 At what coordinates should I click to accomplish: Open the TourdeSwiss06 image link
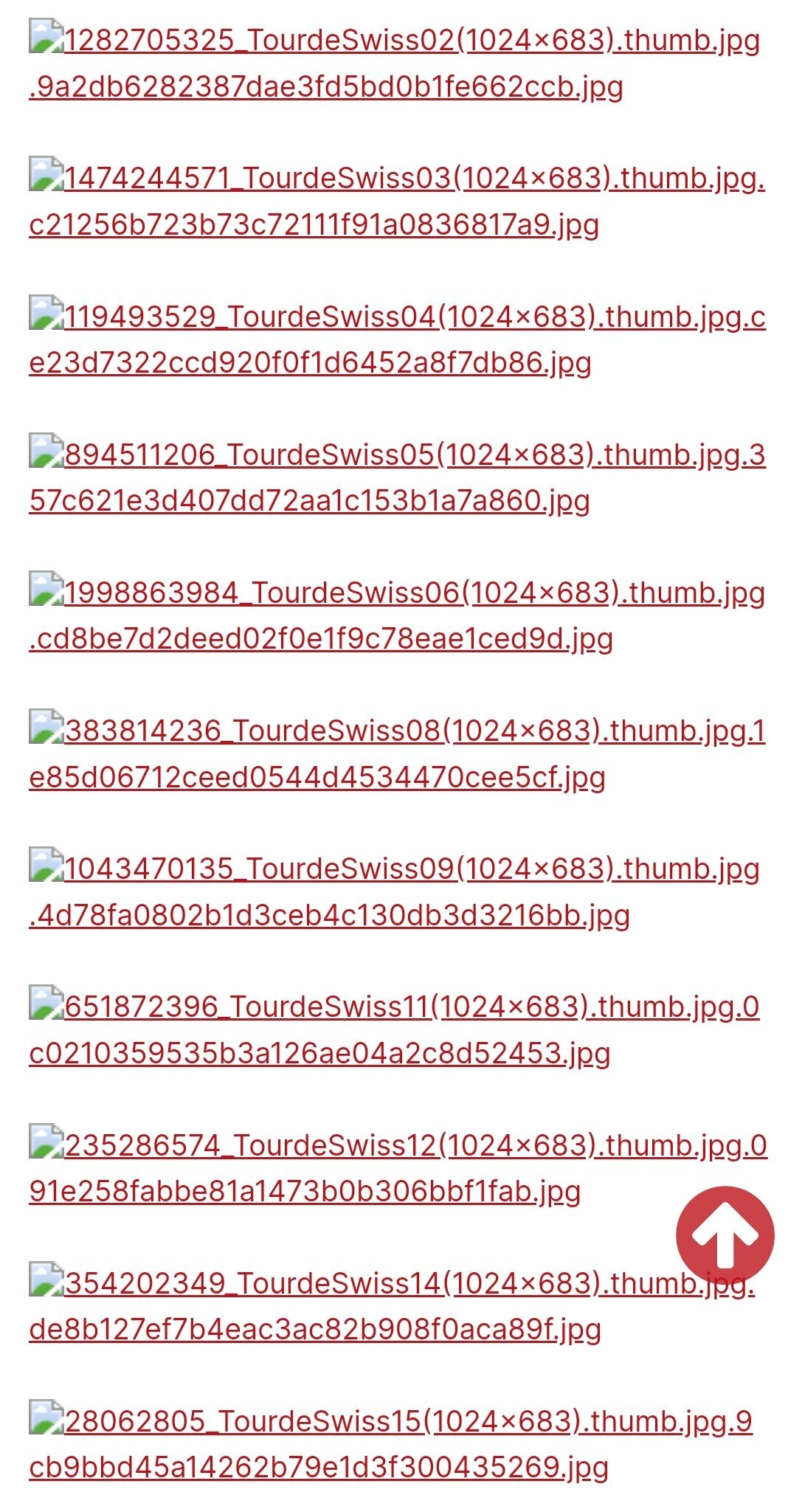397,615
